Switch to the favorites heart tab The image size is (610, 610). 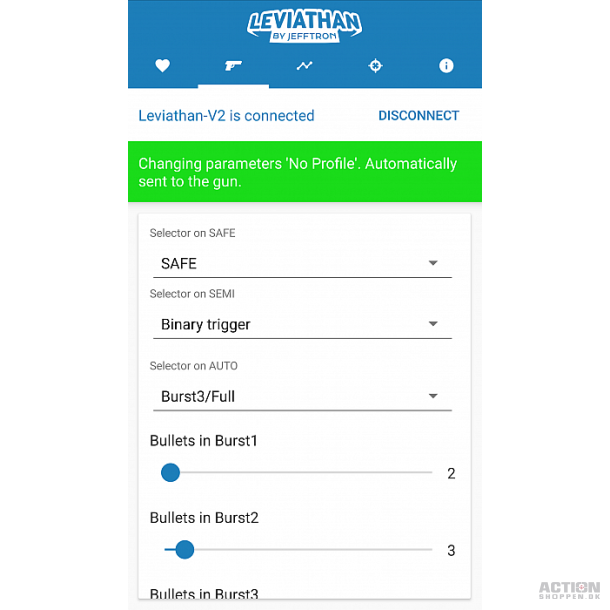click(162, 66)
